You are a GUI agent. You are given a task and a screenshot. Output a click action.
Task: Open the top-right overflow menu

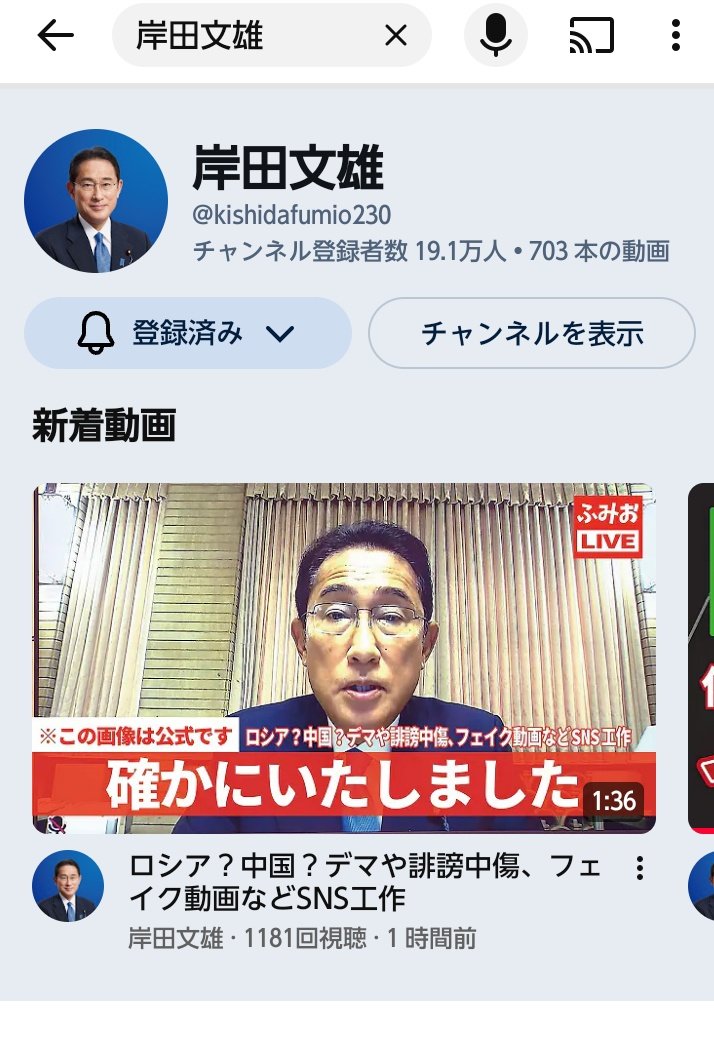coord(676,37)
